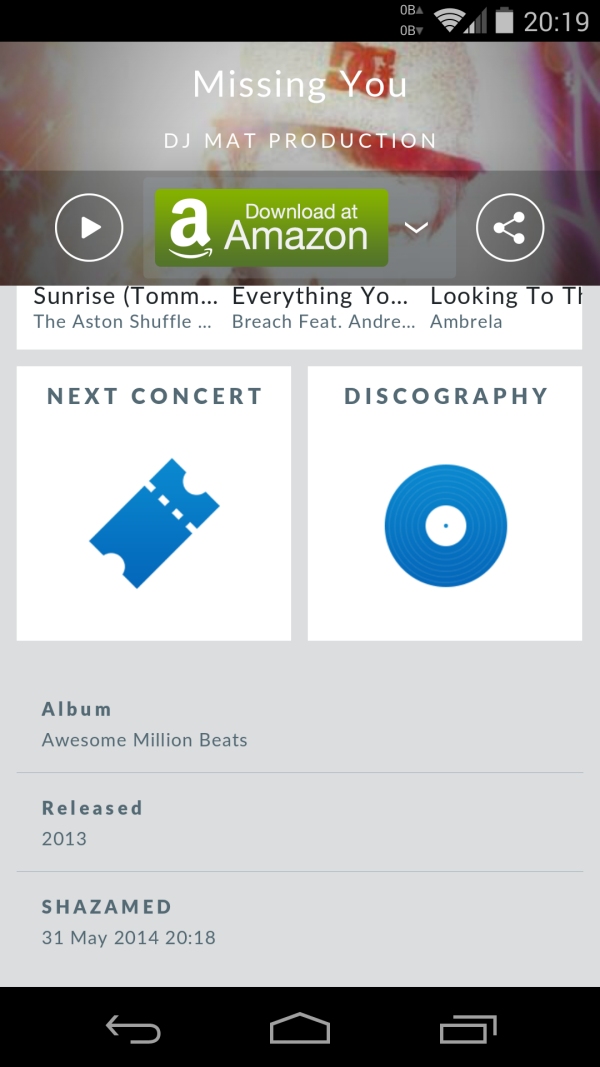Open the Everything You track by Breach

click(322, 308)
